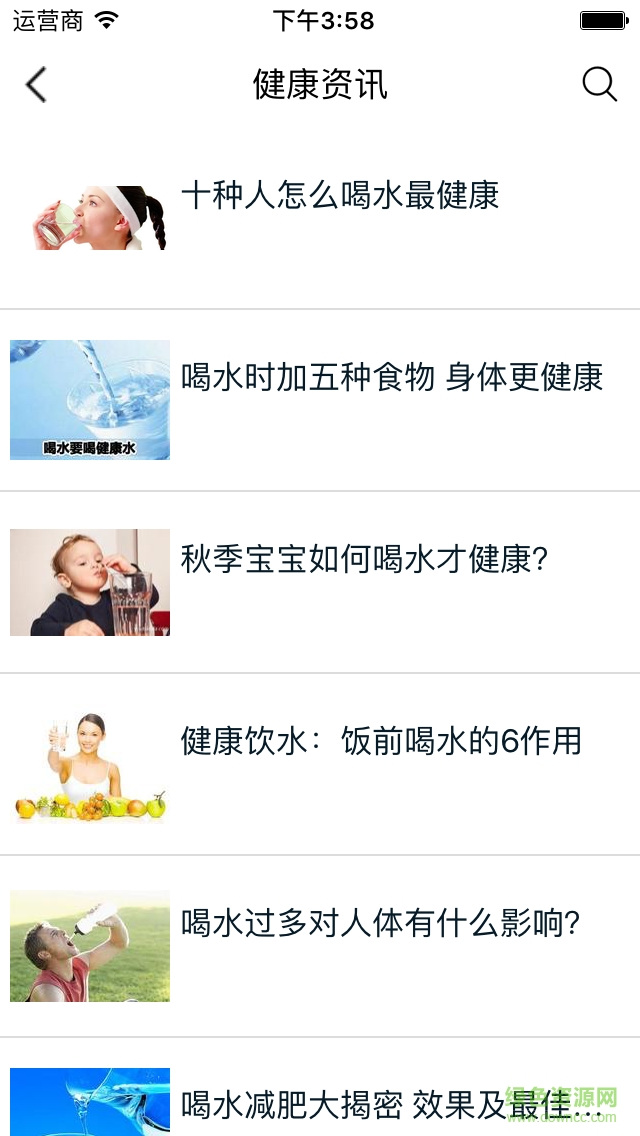View 健康饮水：饭前喝水的6作用
The height and width of the screenshot is (1136, 640).
[381, 742]
